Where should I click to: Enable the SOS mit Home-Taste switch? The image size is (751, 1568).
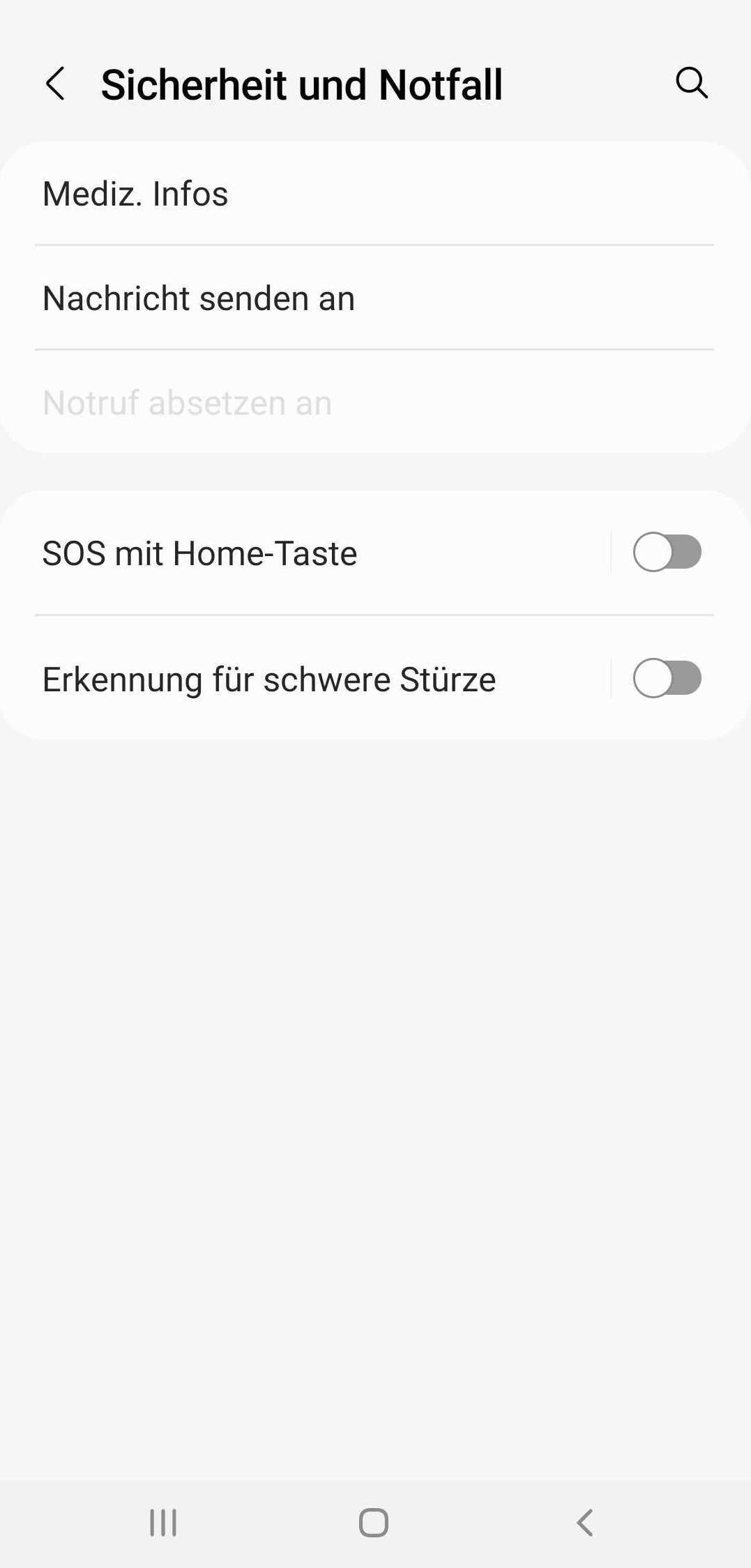click(667, 553)
